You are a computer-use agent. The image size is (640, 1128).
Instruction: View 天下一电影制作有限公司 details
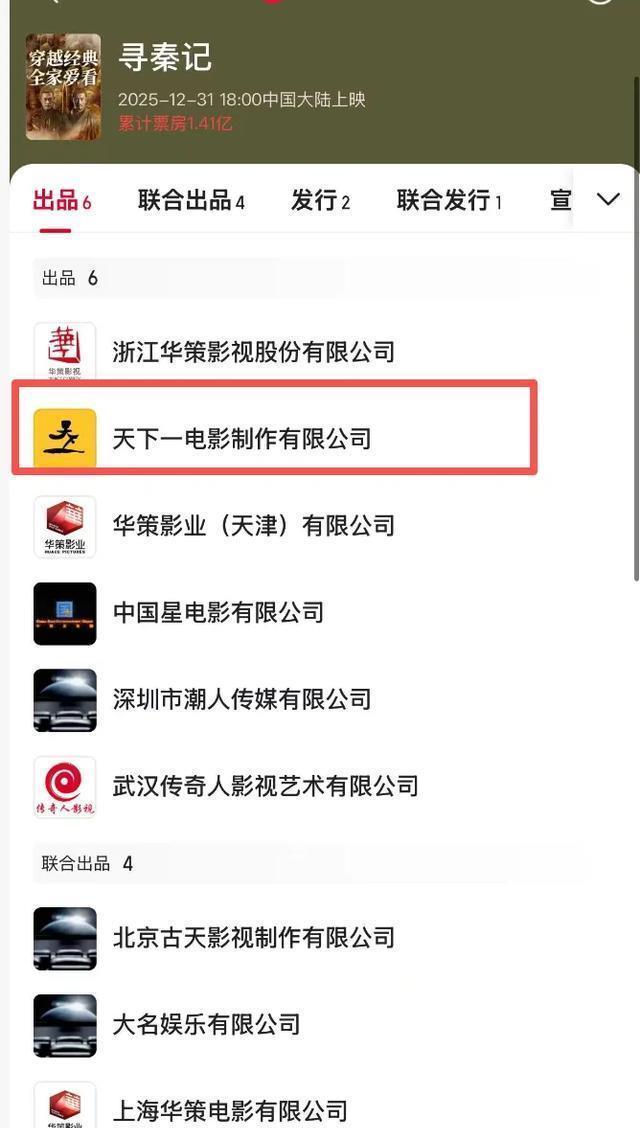coord(241,438)
